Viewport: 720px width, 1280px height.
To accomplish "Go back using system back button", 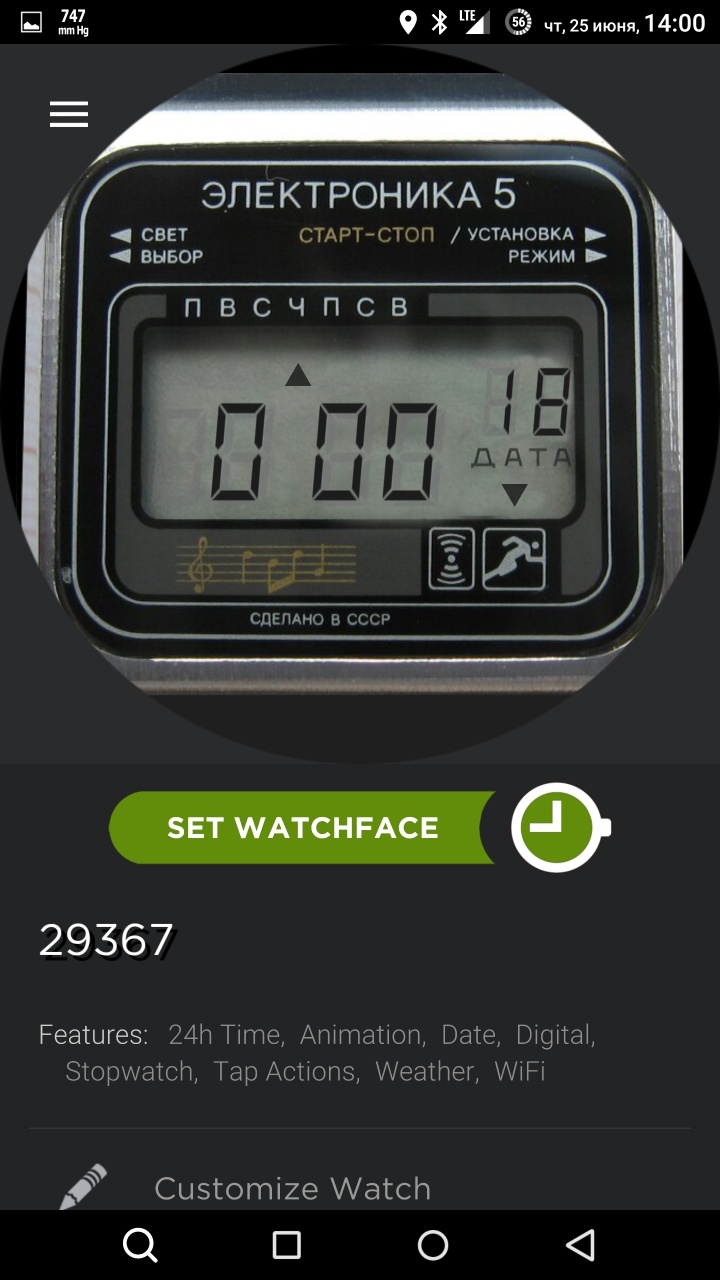I will click(580, 1245).
